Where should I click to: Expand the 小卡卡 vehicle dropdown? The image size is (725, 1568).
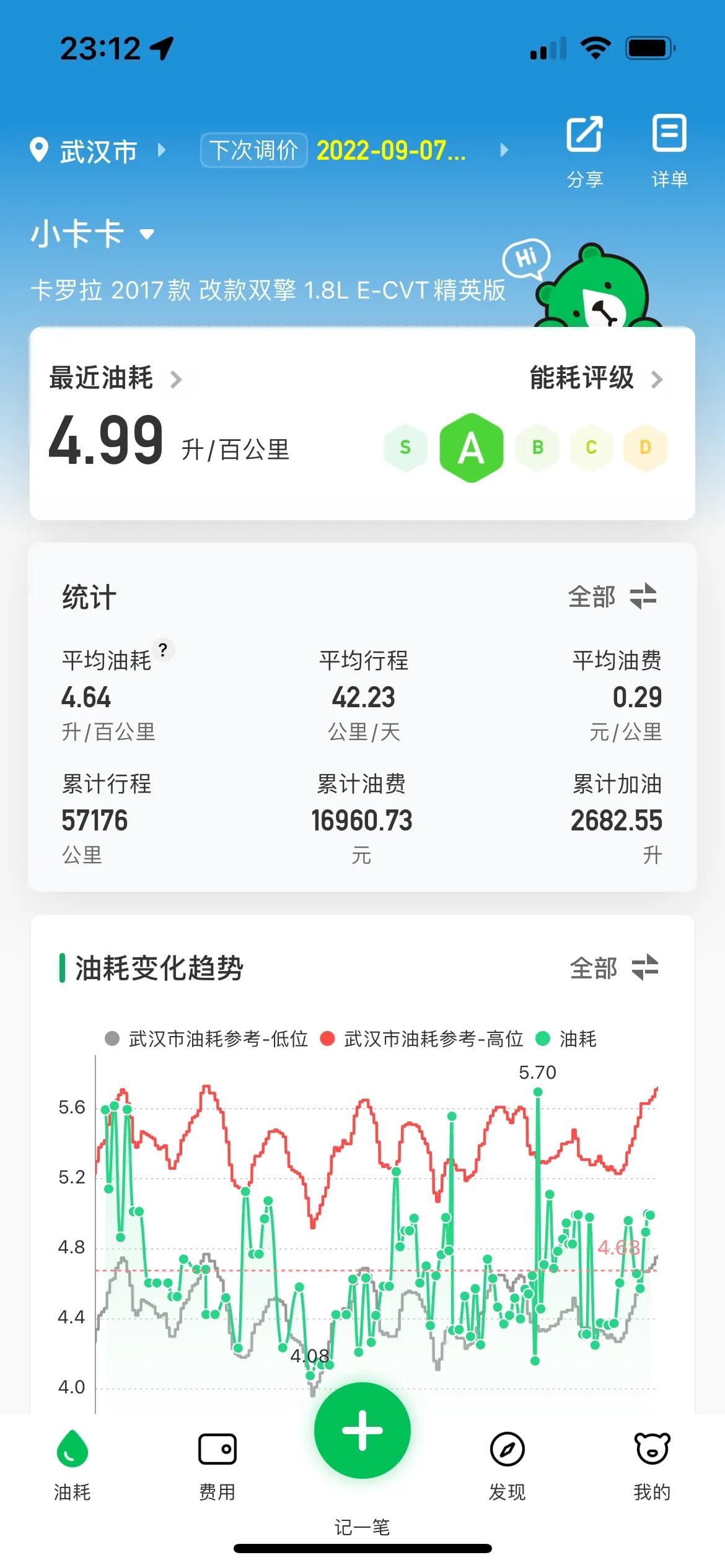click(x=146, y=234)
